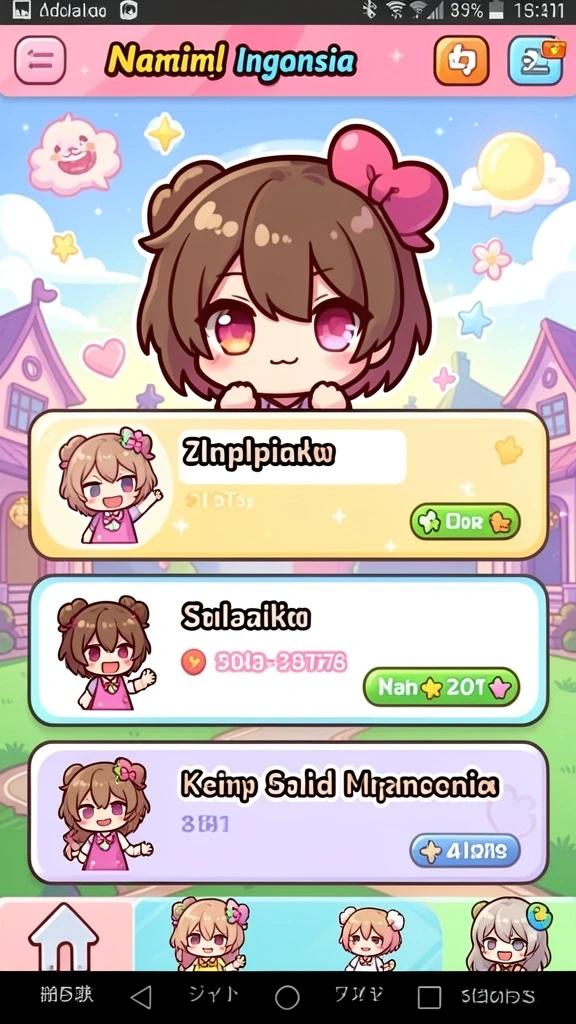The height and width of the screenshot is (1024, 576).
Task: Switch to the home tab
Action: pos(64,935)
